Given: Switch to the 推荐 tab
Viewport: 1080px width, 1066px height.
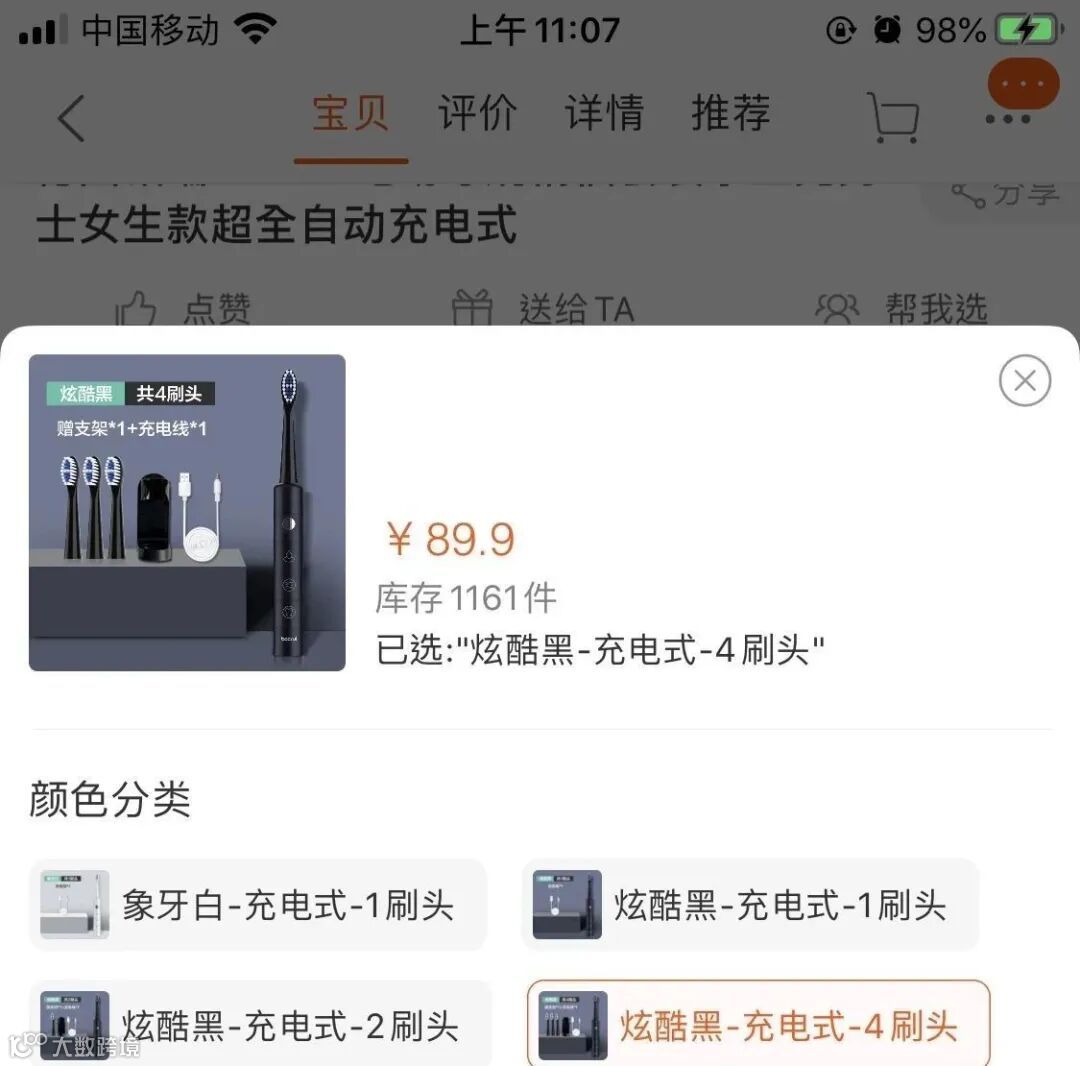Looking at the screenshot, I should click(x=731, y=113).
